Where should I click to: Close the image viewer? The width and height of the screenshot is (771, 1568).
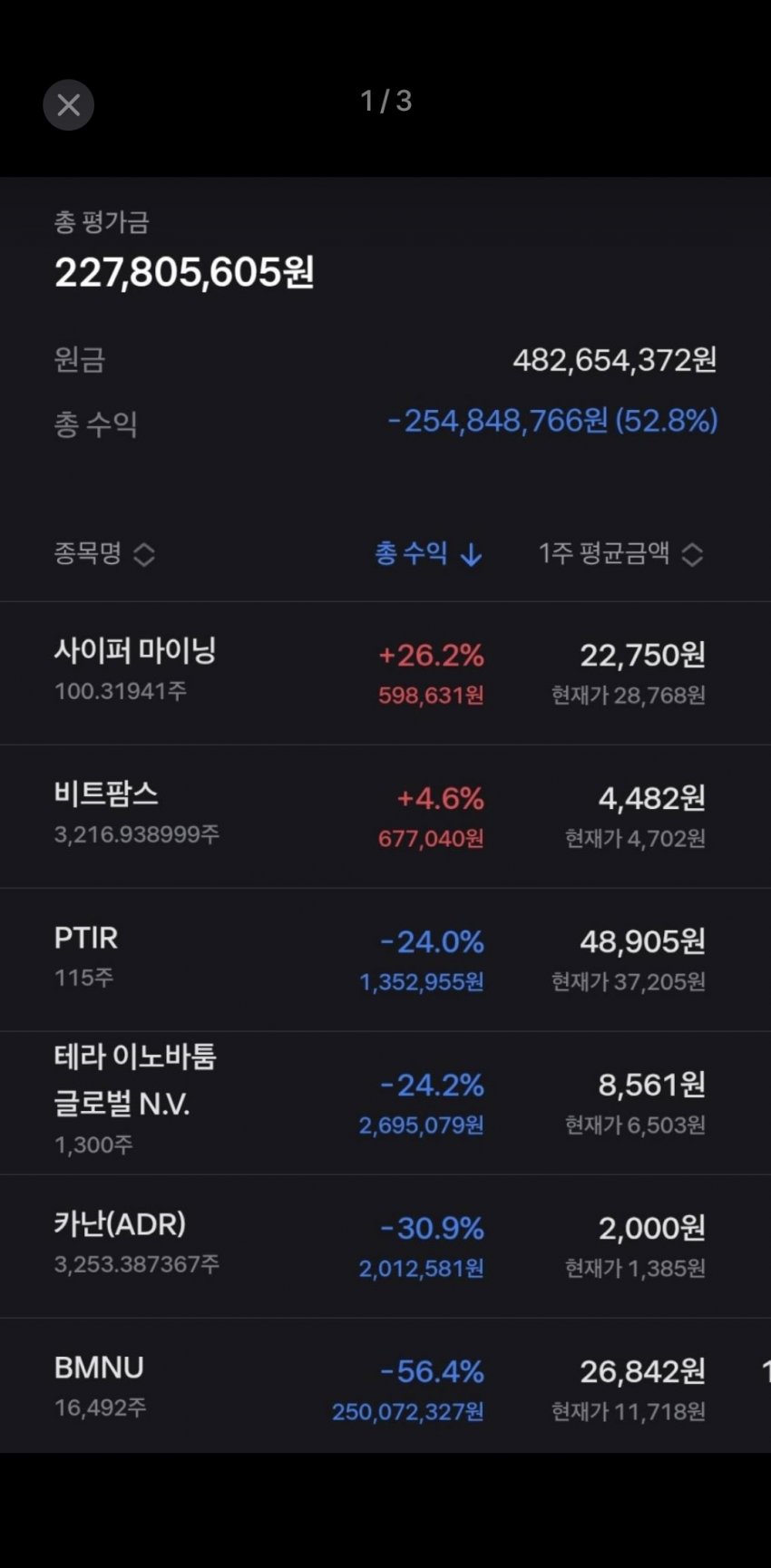click(69, 105)
